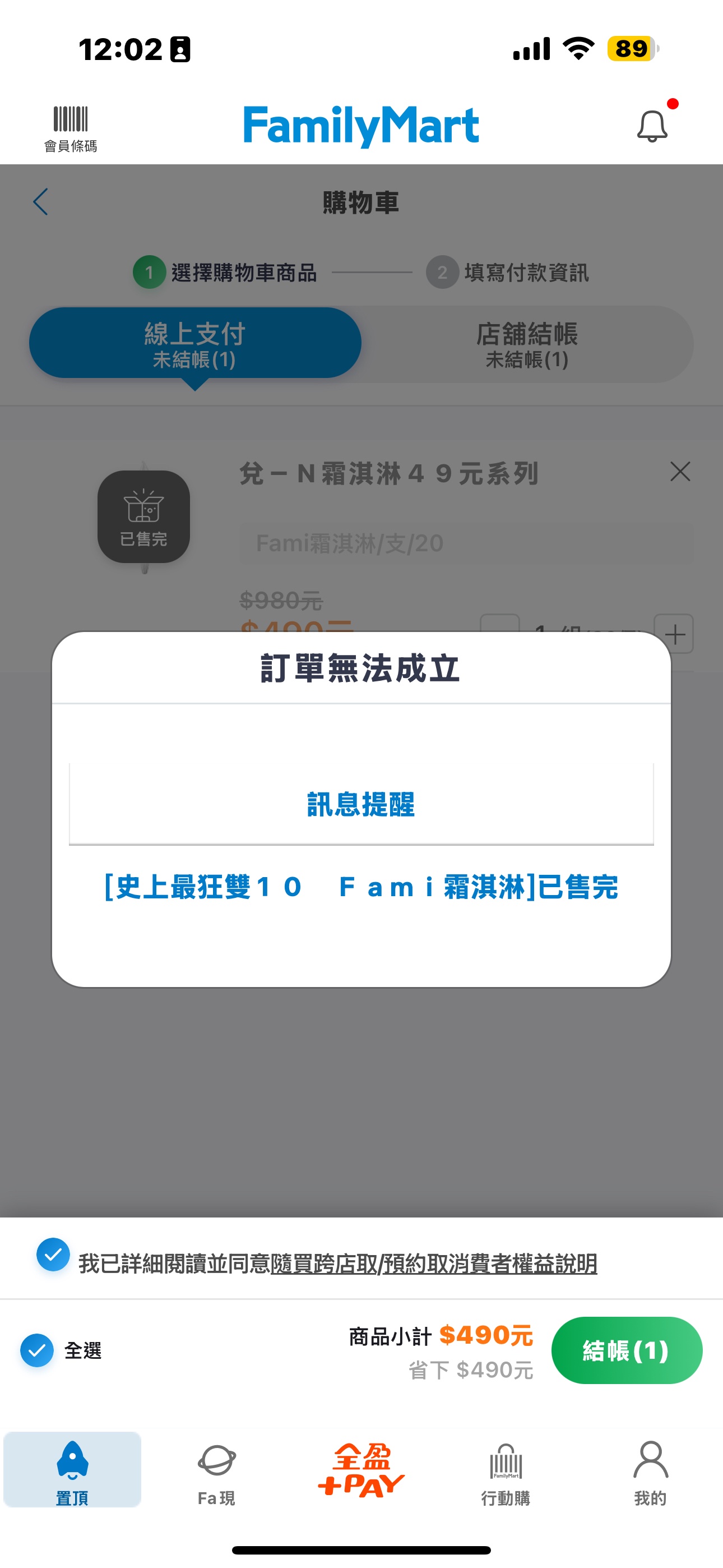Increase quantity with the plus button
The height and width of the screenshot is (1568, 723).
pyautogui.click(x=674, y=634)
